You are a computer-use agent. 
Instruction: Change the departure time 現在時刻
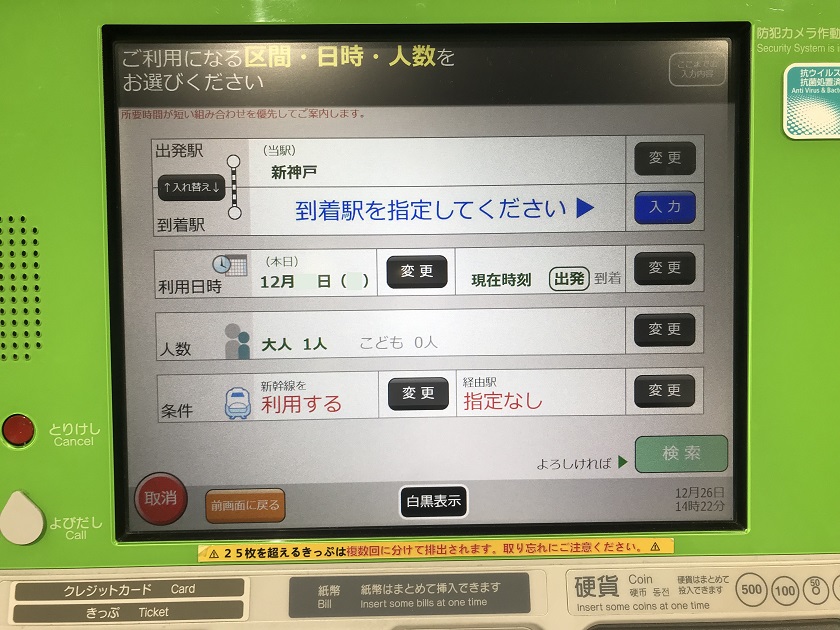tap(665, 268)
